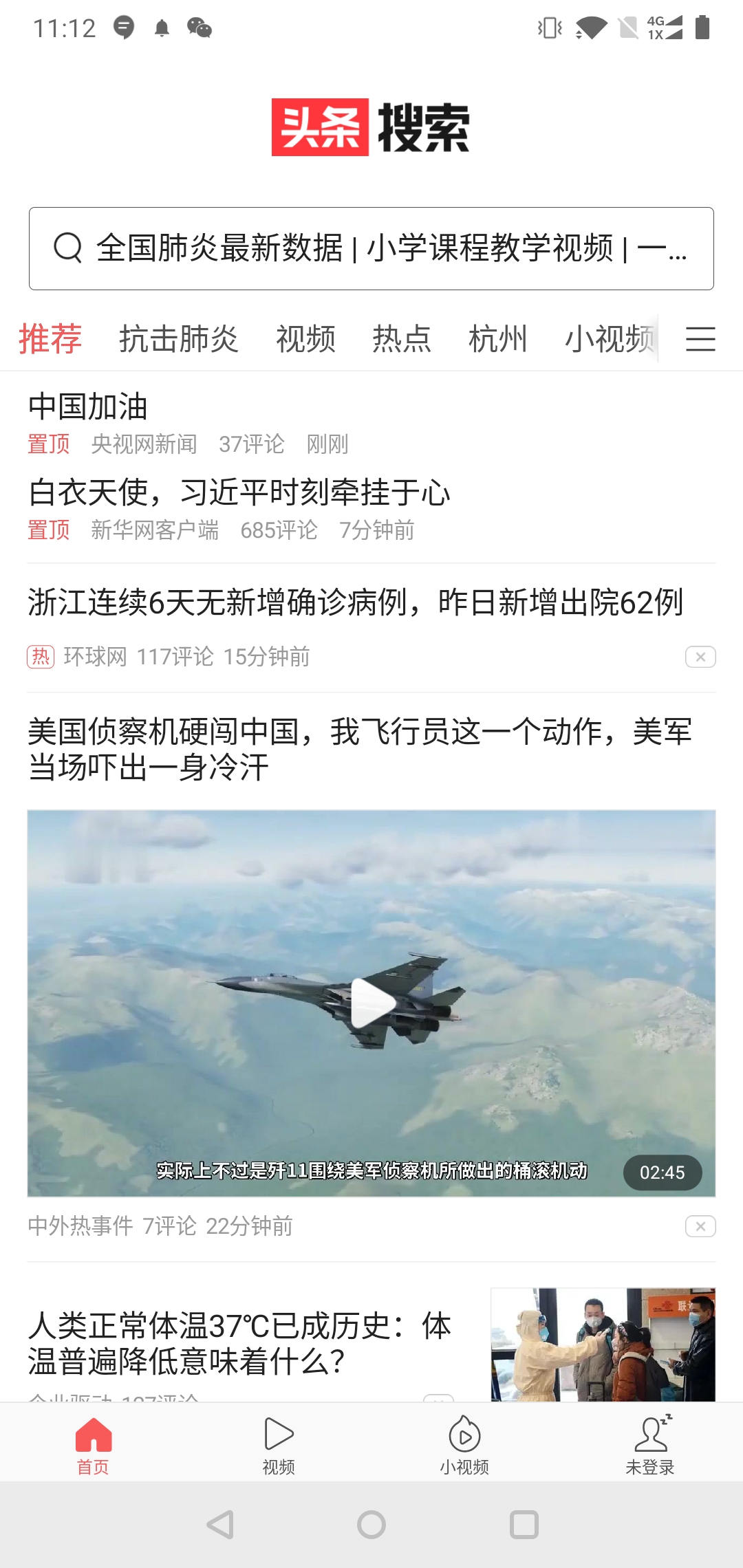Viewport: 743px width, 1568px height.
Task: Dismiss the 浙江连续6天无新增确诊病例 article
Action: 700,657
